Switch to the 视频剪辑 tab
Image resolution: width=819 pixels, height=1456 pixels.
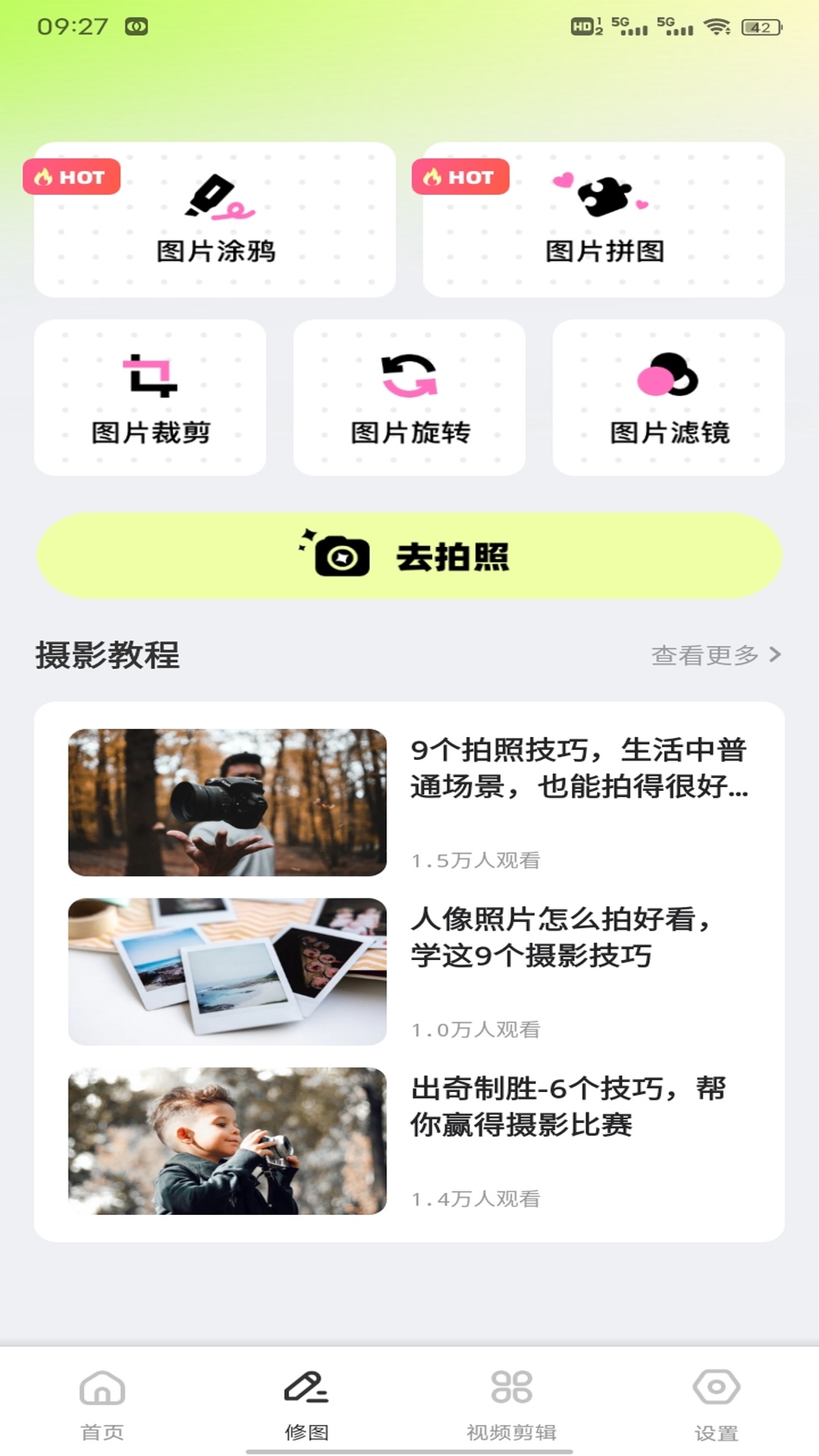[x=512, y=1404]
